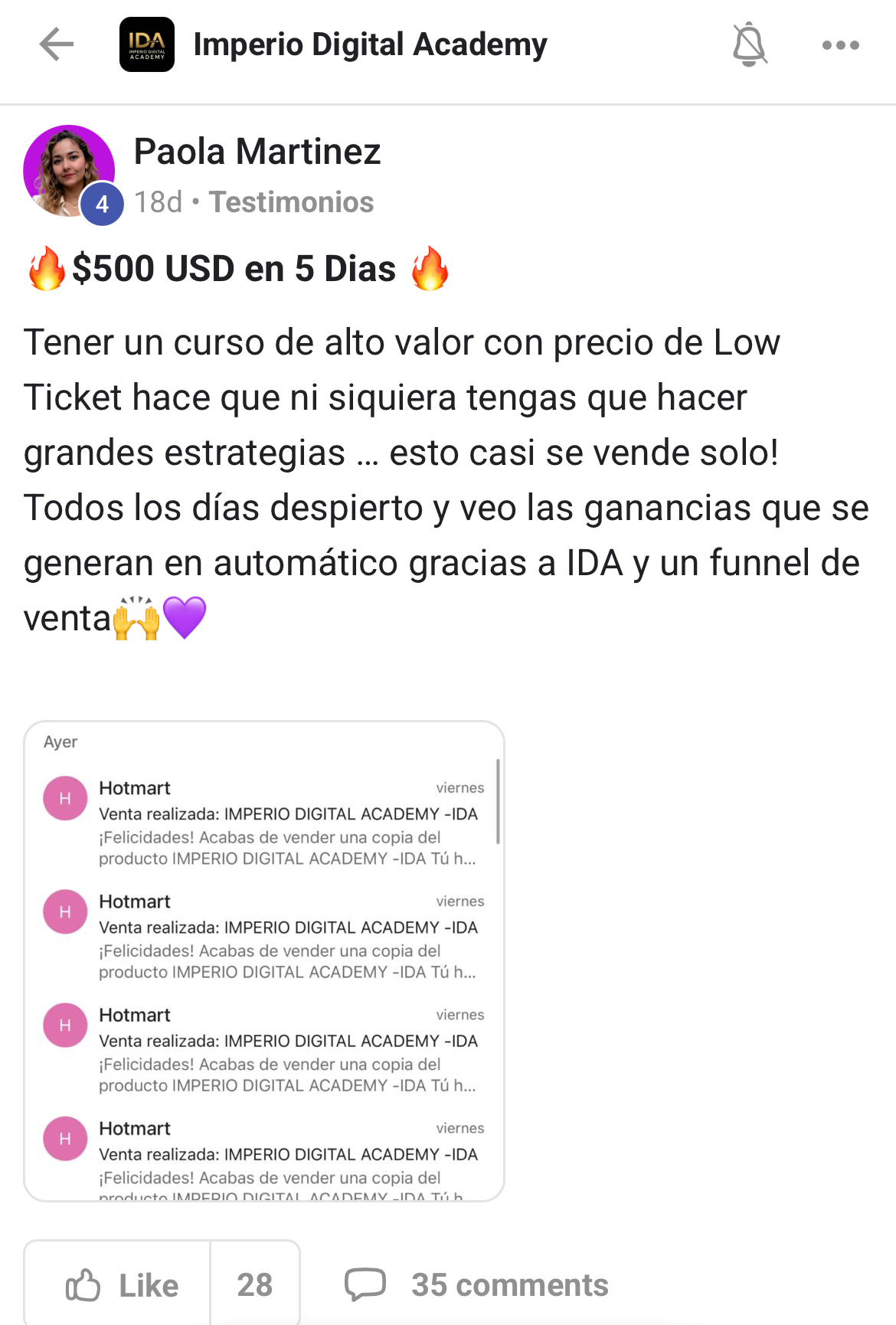The width and height of the screenshot is (896, 1325).
Task: View the attached Hotmart sales screenshot
Action: tap(264, 961)
